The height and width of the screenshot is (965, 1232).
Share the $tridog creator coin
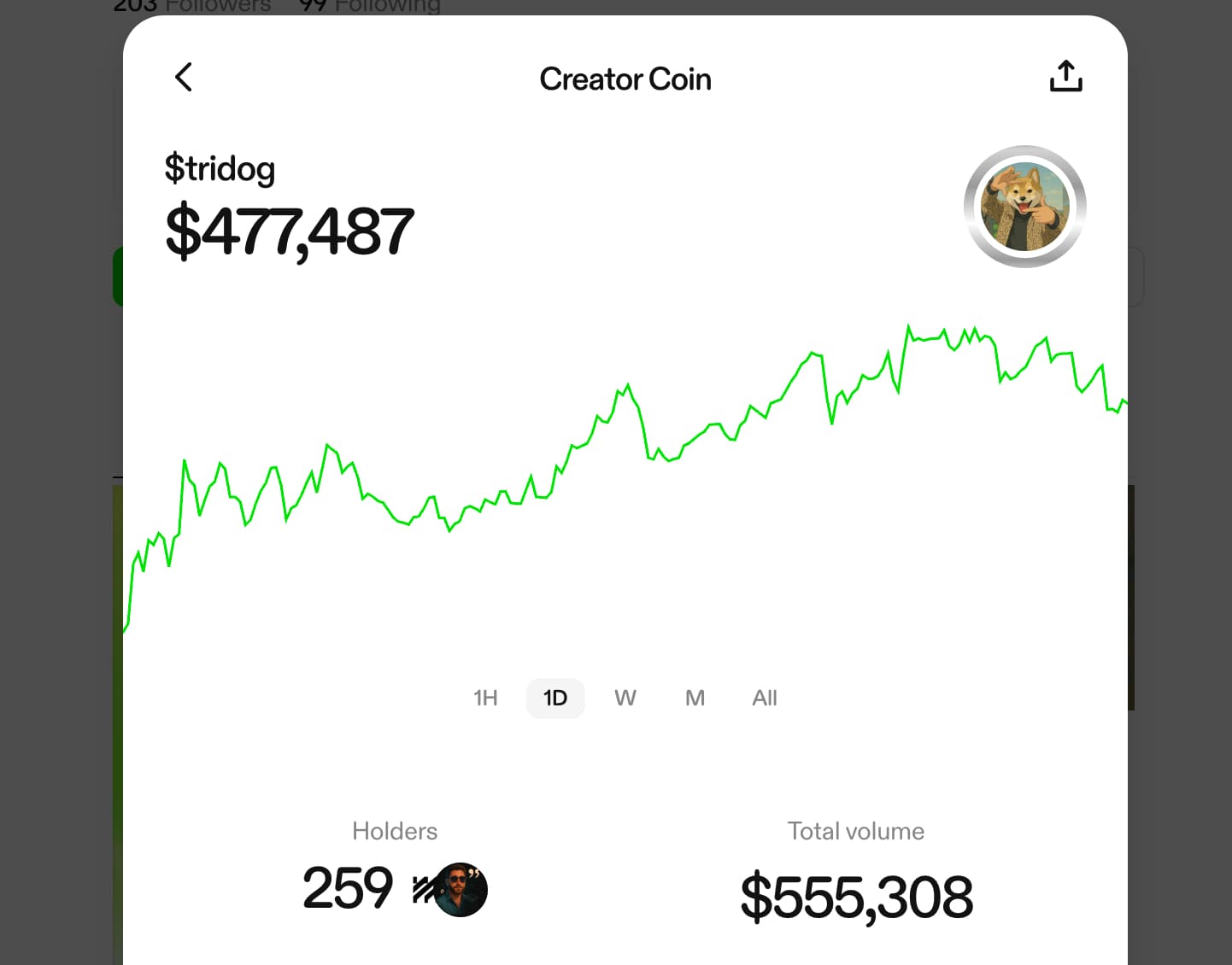pyautogui.click(x=1065, y=77)
